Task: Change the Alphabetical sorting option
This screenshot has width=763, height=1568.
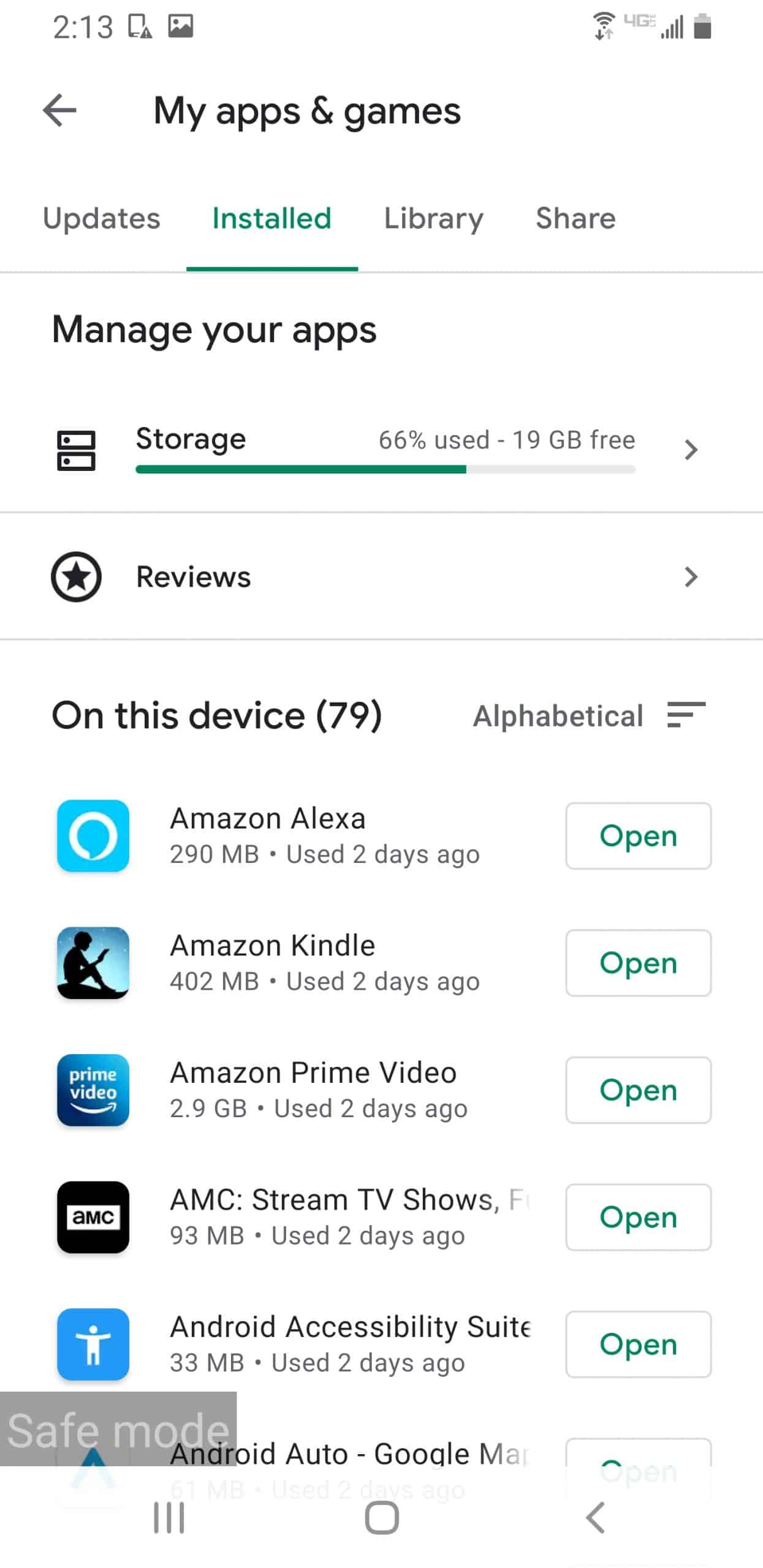Action: tap(558, 715)
